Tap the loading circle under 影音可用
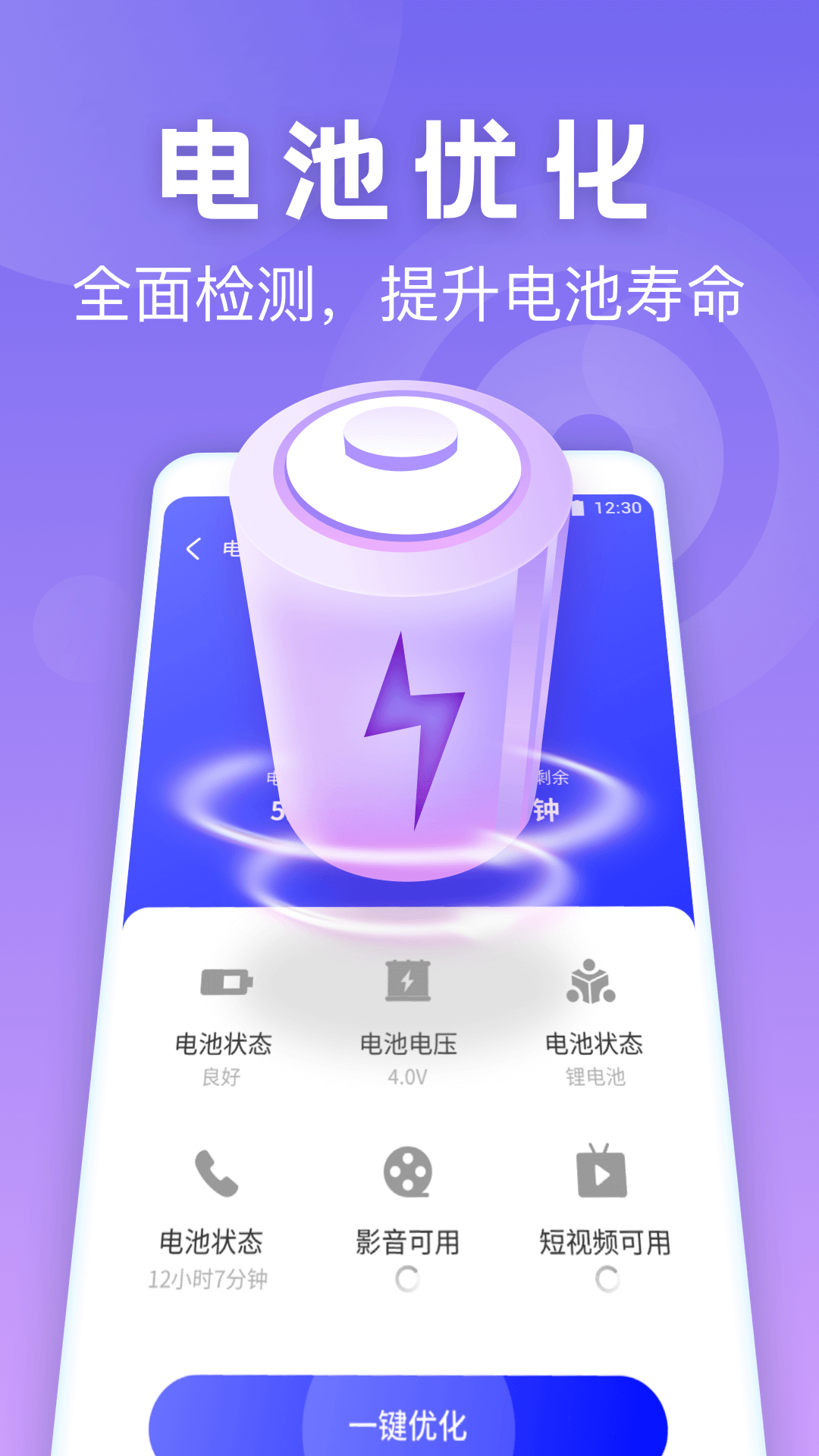 pyautogui.click(x=409, y=1282)
